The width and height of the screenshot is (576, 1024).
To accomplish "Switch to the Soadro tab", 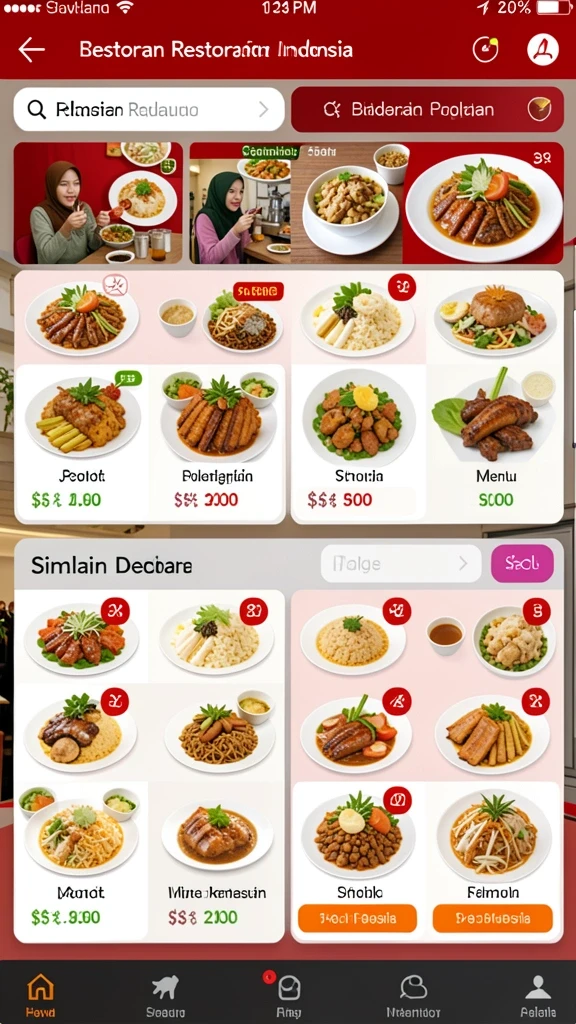I will [x=165, y=995].
